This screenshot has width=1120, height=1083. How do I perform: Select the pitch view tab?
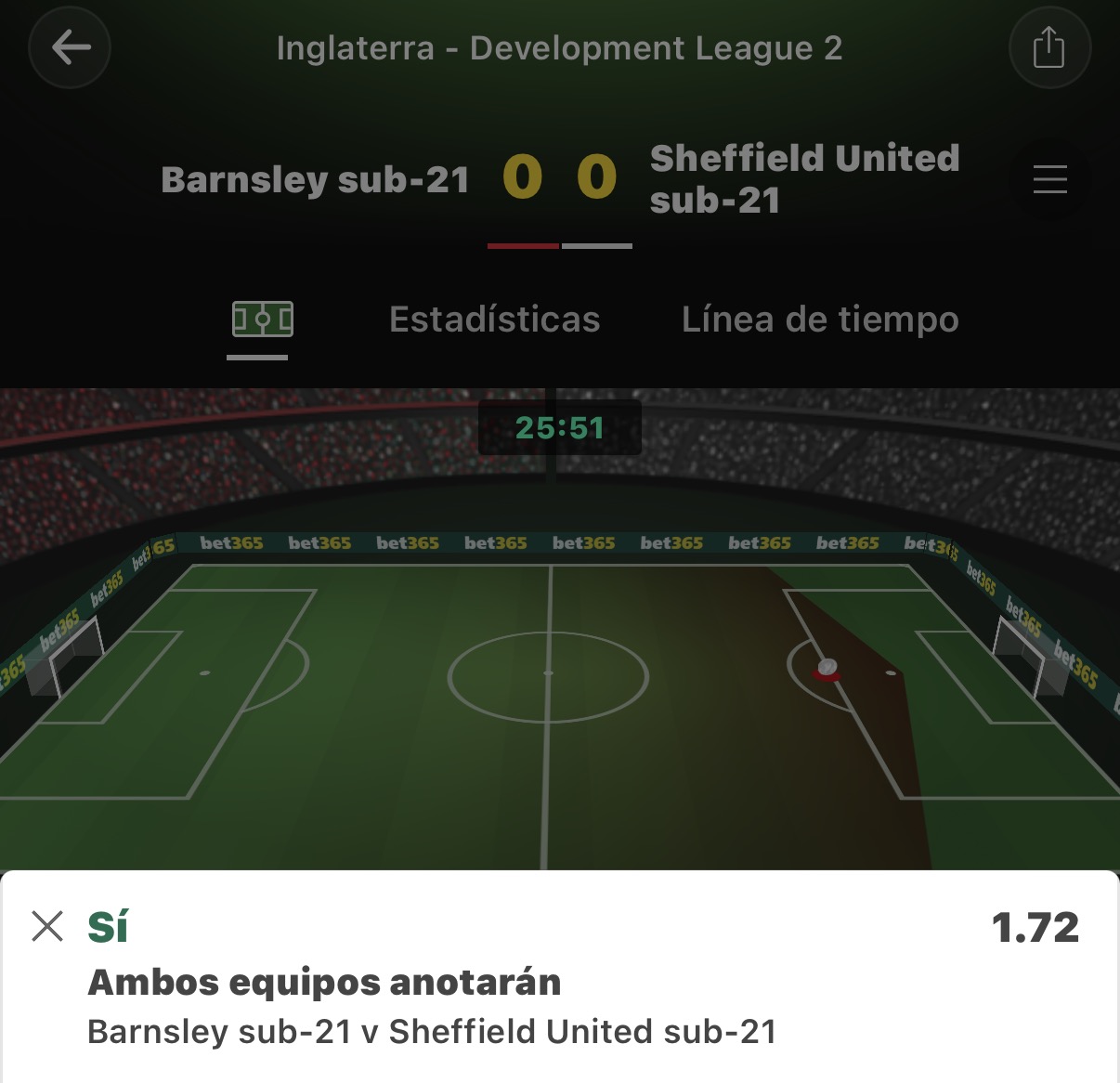[x=262, y=320]
